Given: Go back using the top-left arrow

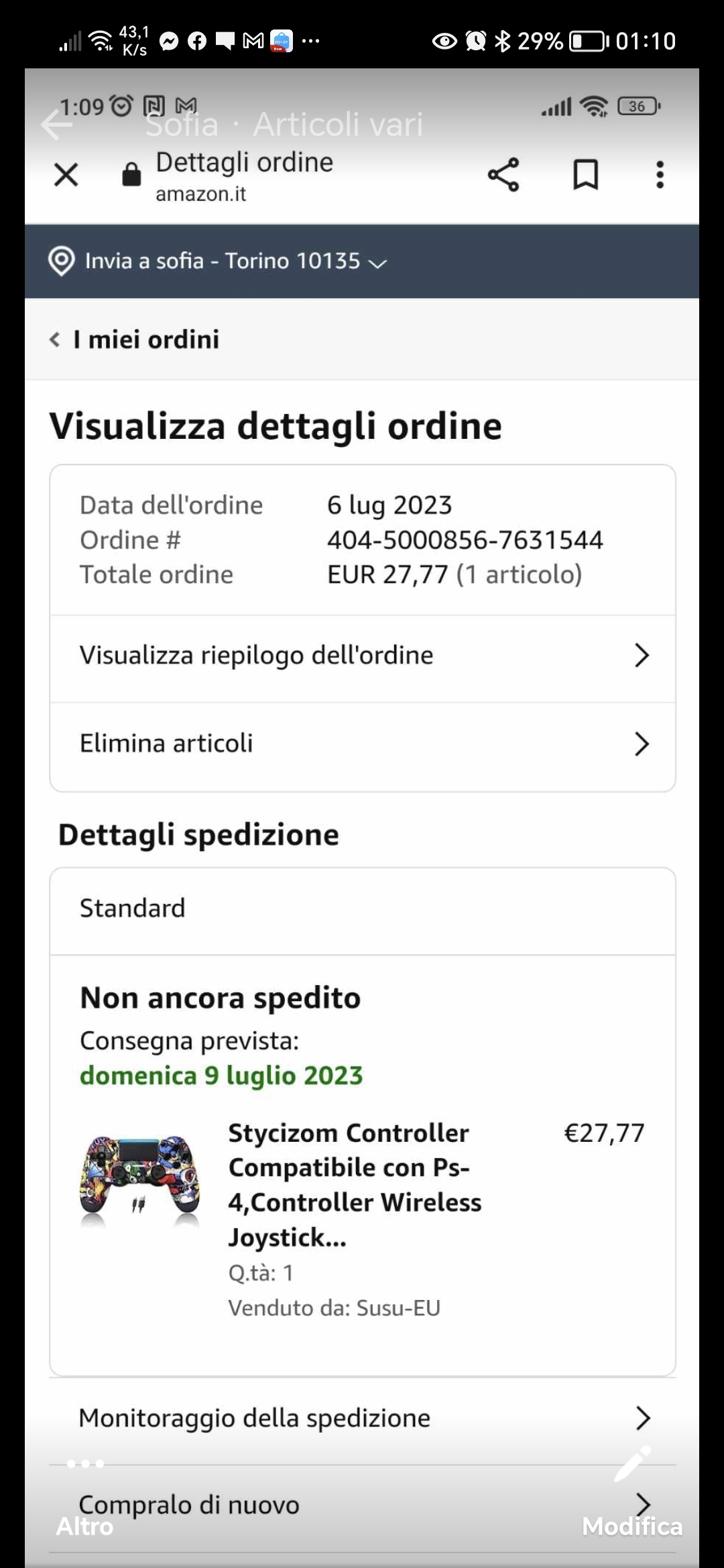Looking at the screenshot, I should coord(56,125).
